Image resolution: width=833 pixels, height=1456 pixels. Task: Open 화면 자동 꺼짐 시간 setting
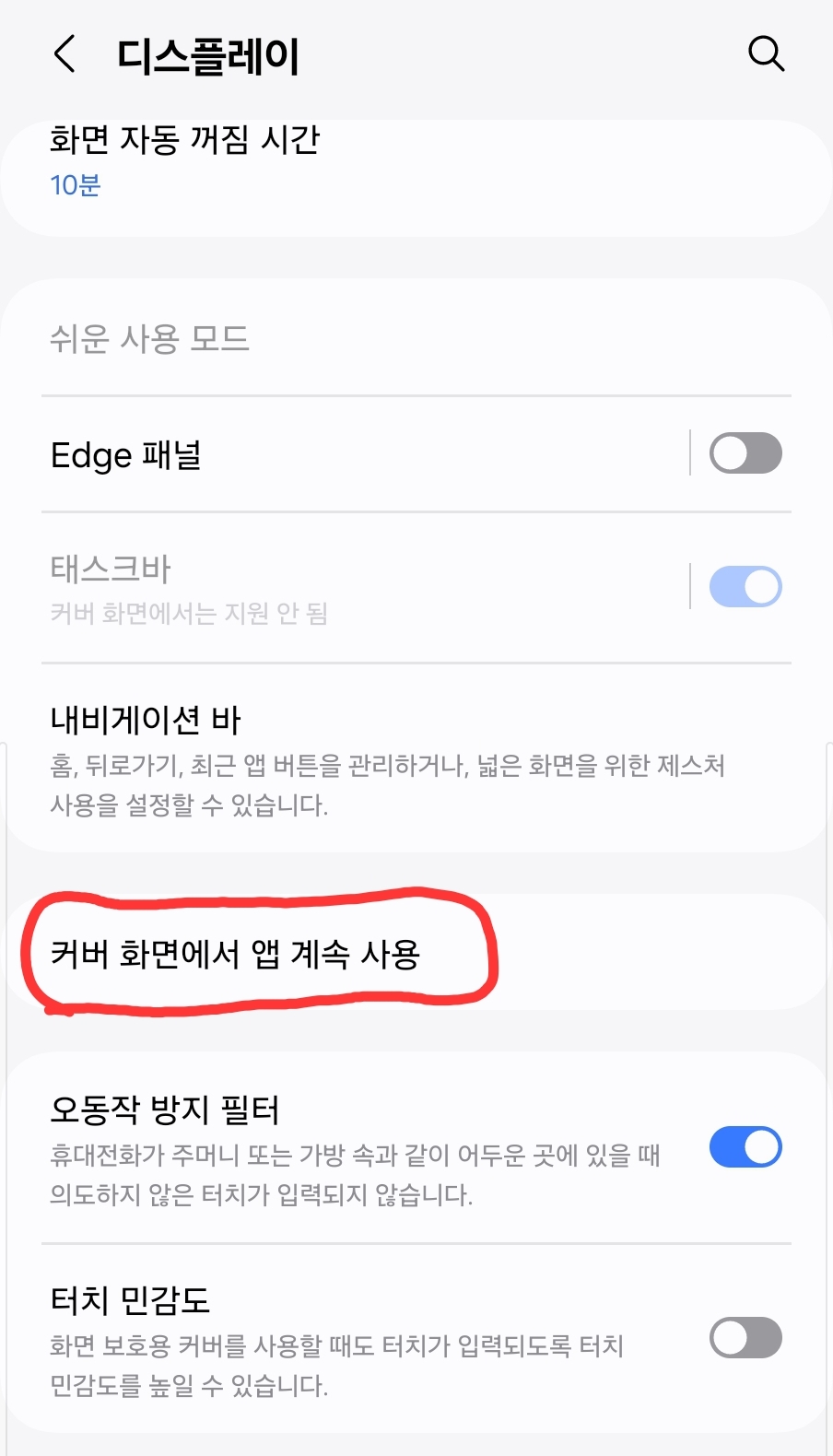184,161
